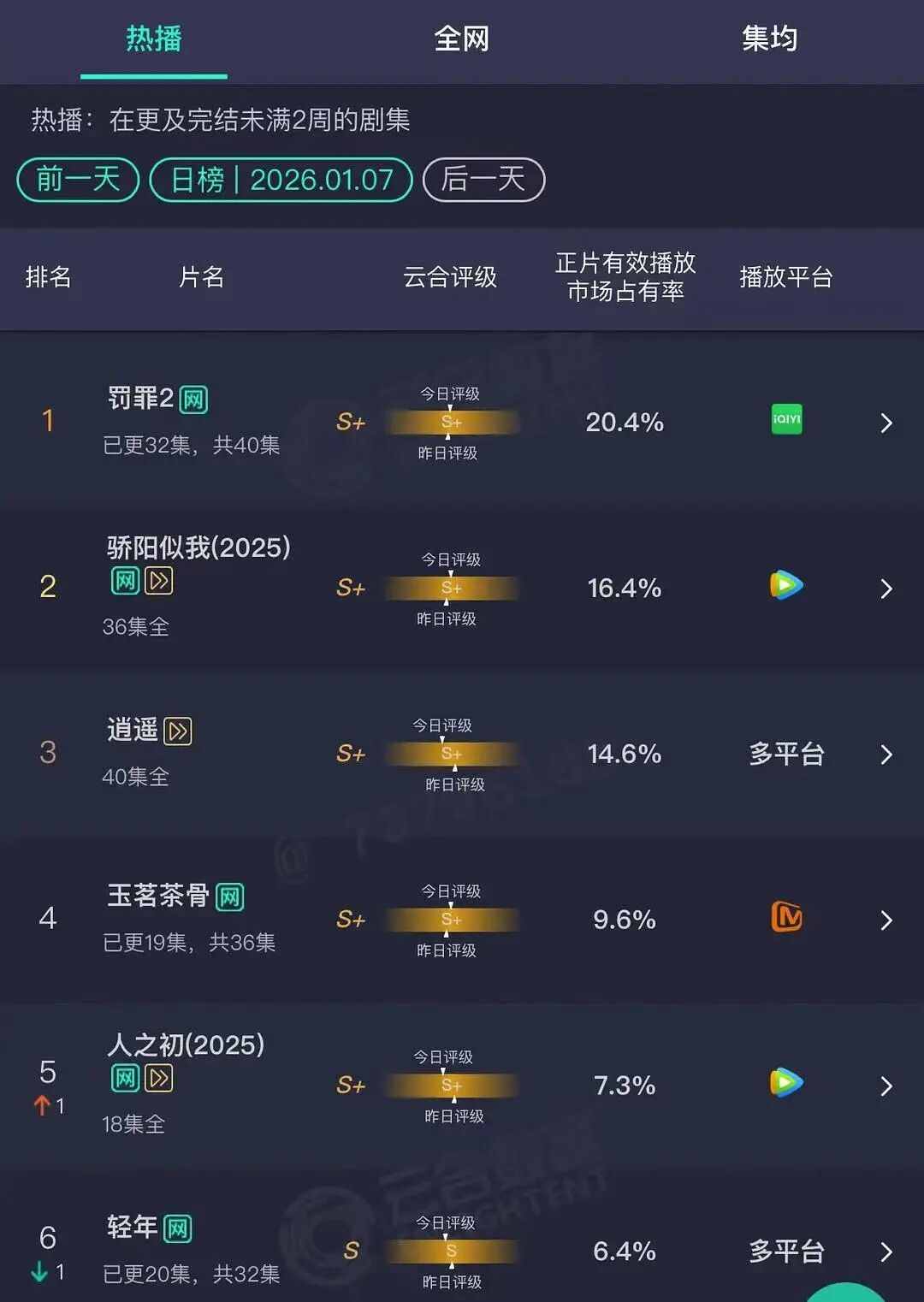Image resolution: width=924 pixels, height=1302 pixels.
Task: Go to 后一天 ranking
Action: coord(483,180)
